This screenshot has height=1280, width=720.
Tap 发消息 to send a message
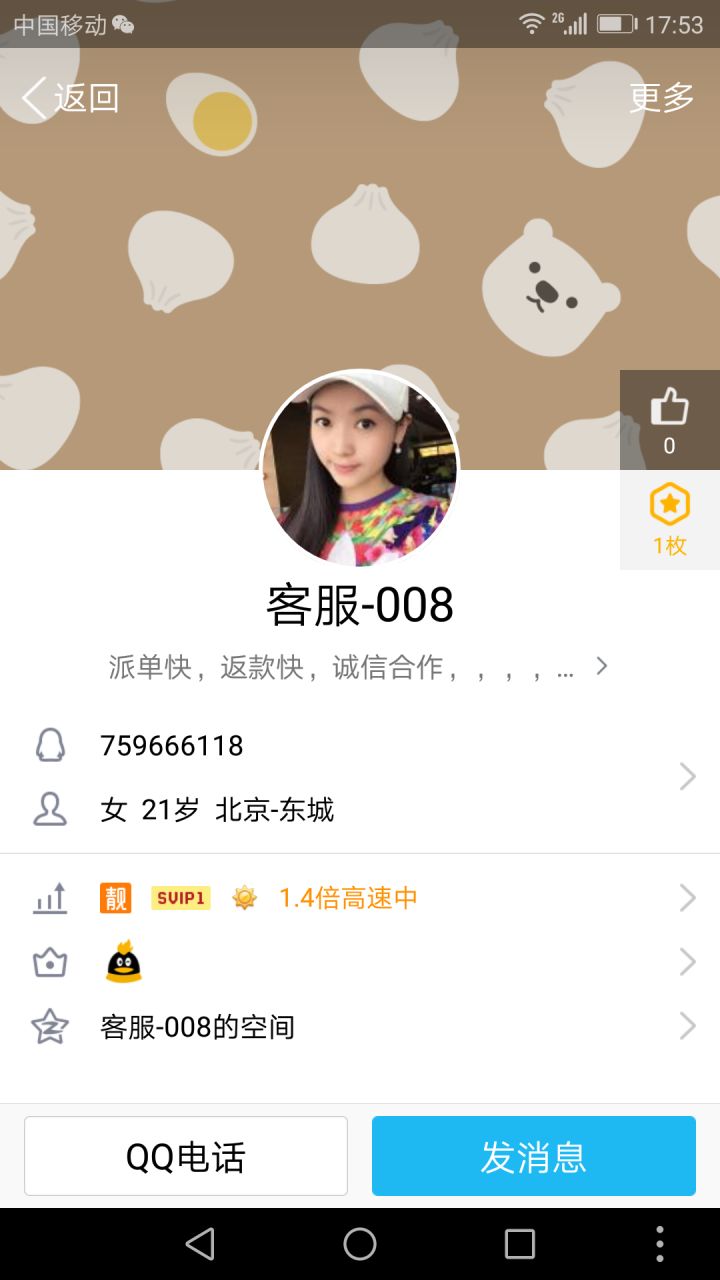(533, 1156)
